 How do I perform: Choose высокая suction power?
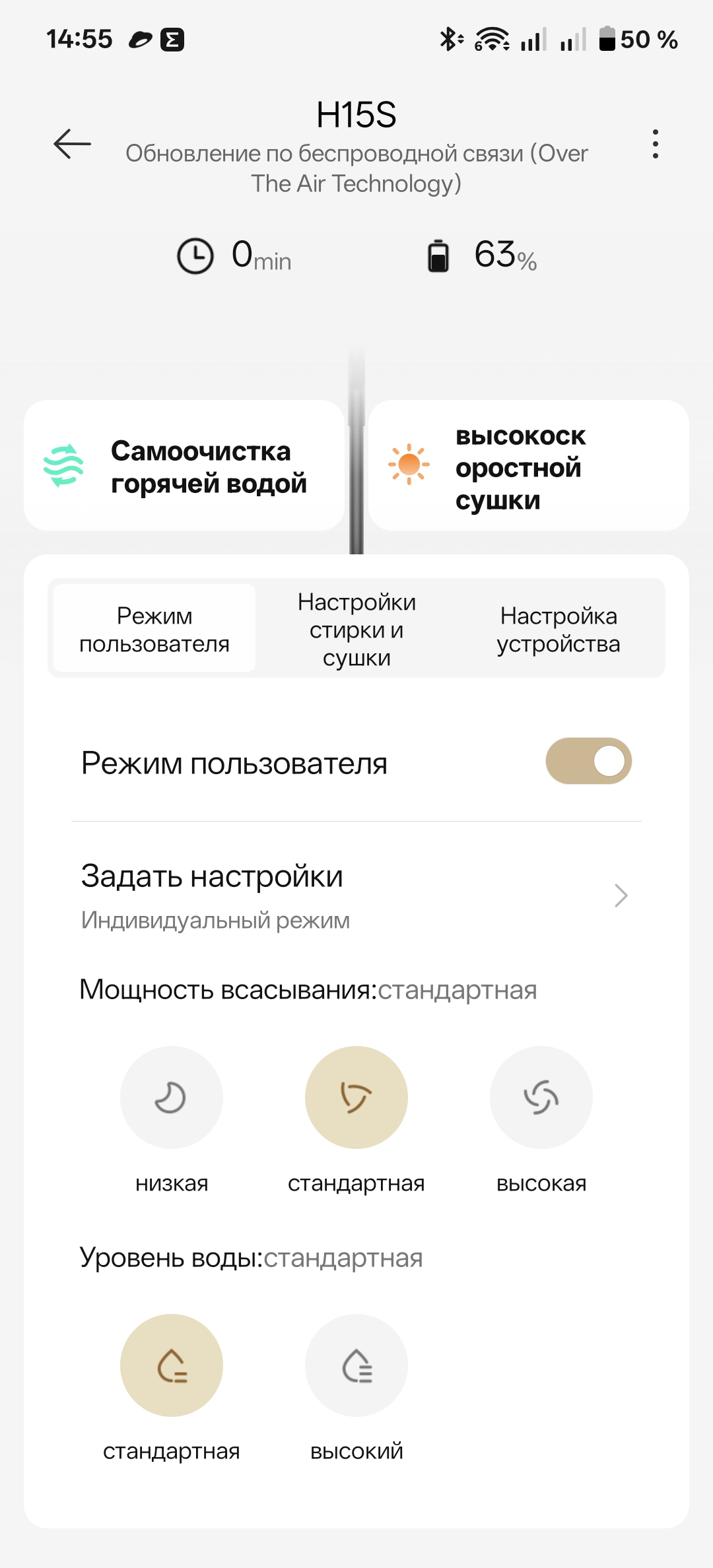[541, 1098]
